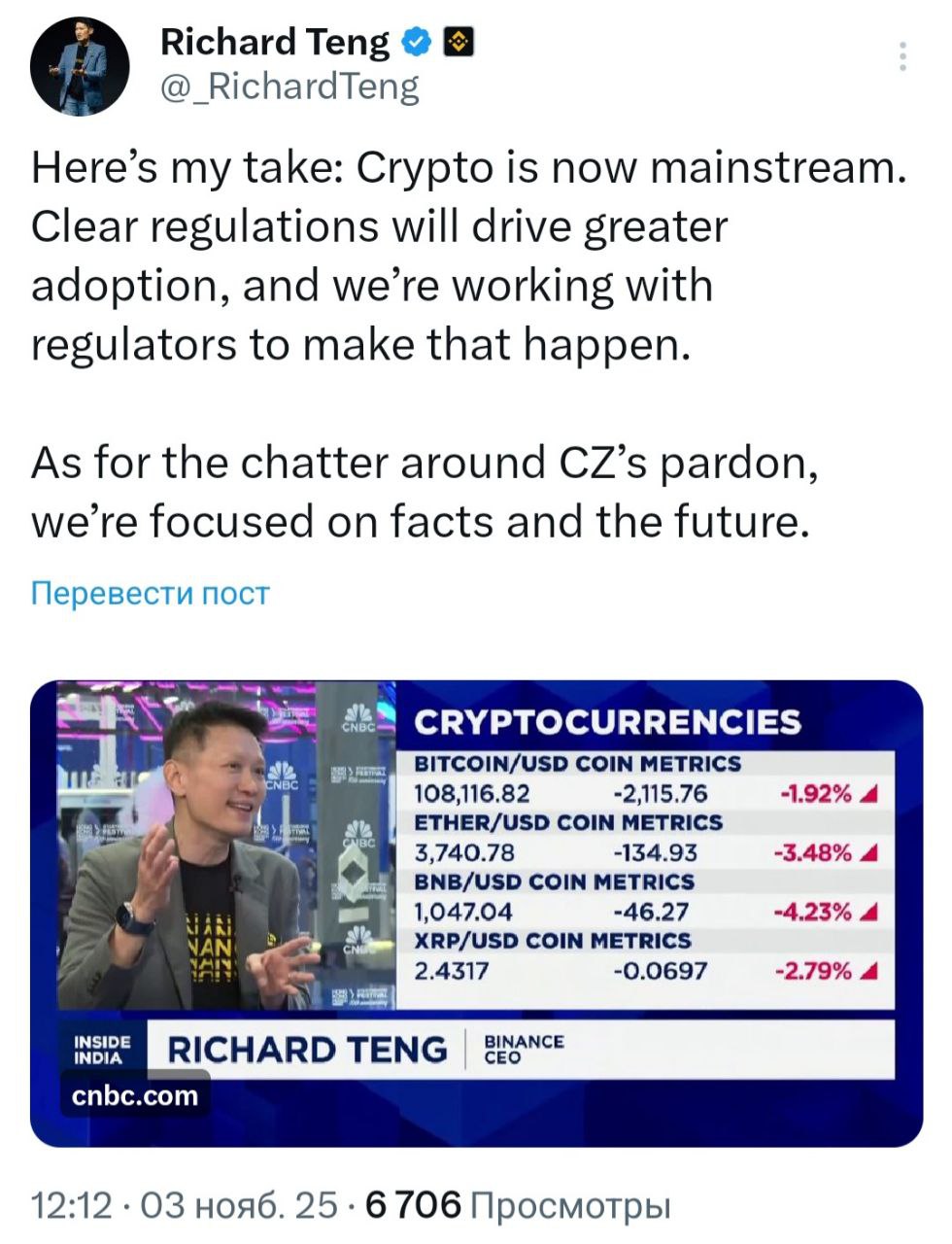
Task: Translate post via "Перевести пост"
Action: pyautogui.click(x=150, y=593)
